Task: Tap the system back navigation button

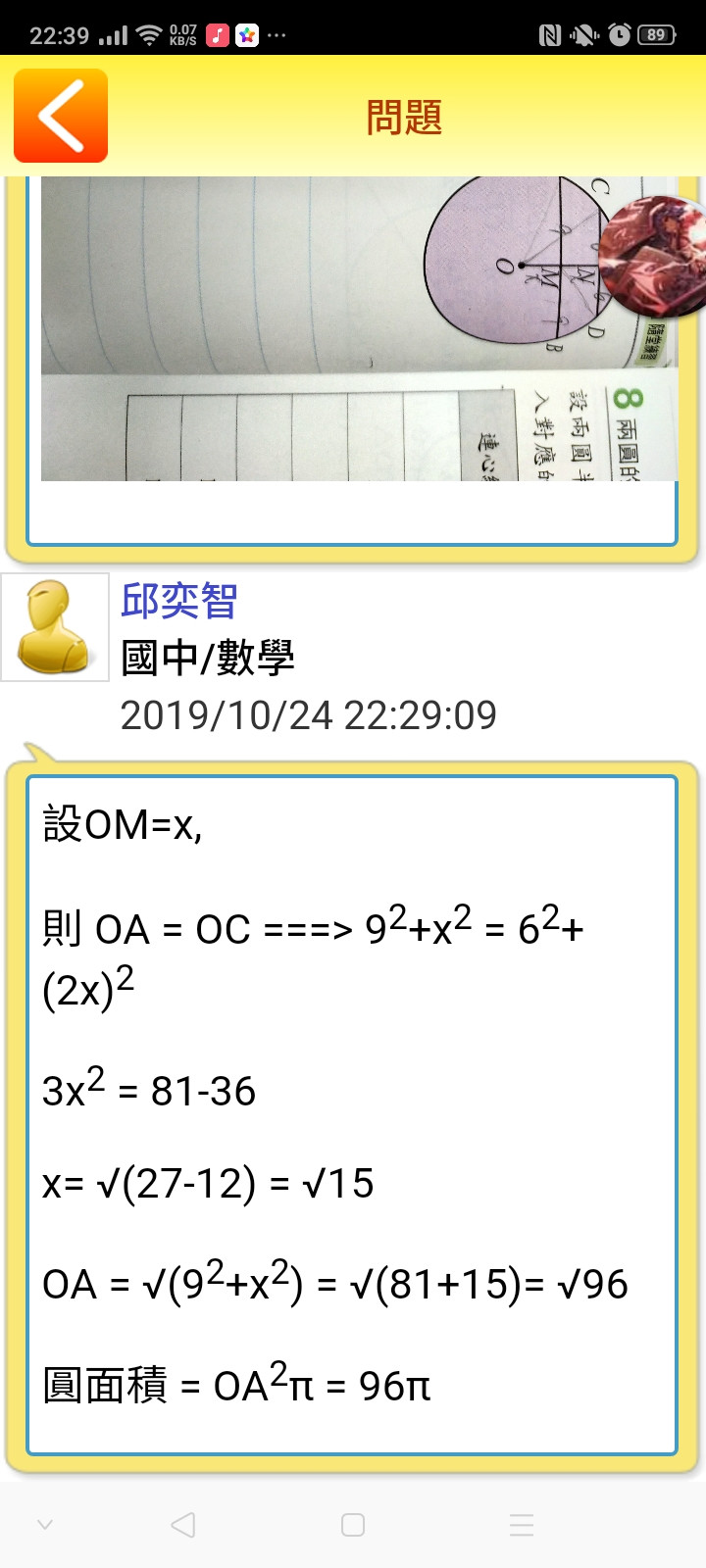Action: [x=183, y=1525]
